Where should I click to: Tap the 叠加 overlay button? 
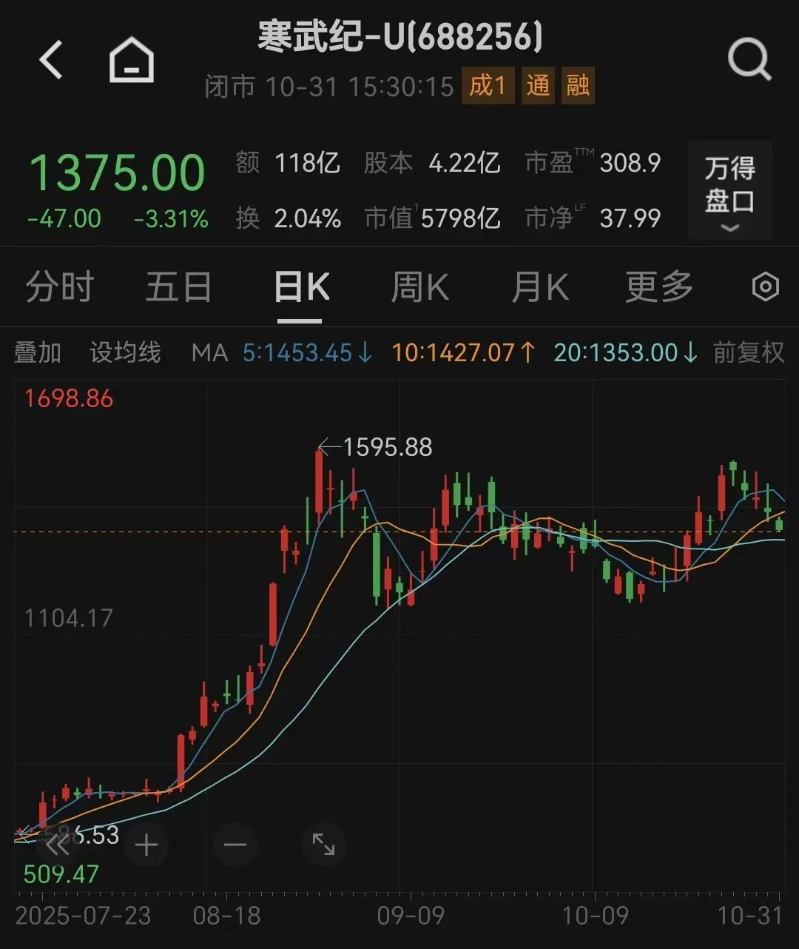39,353
